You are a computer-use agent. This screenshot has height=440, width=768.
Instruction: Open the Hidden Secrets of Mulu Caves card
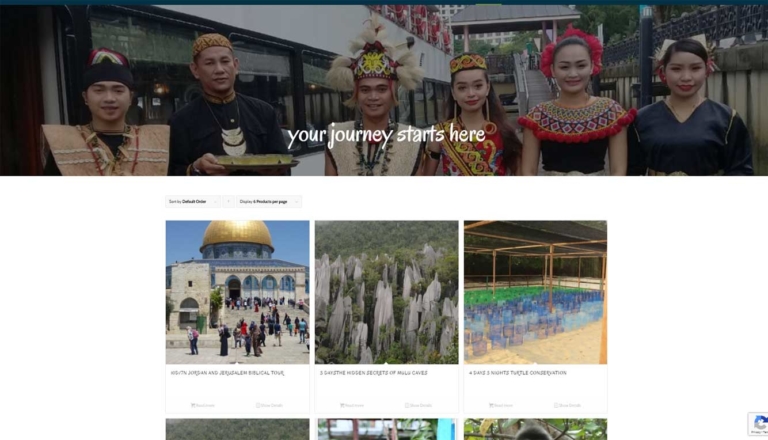[386, 292]
